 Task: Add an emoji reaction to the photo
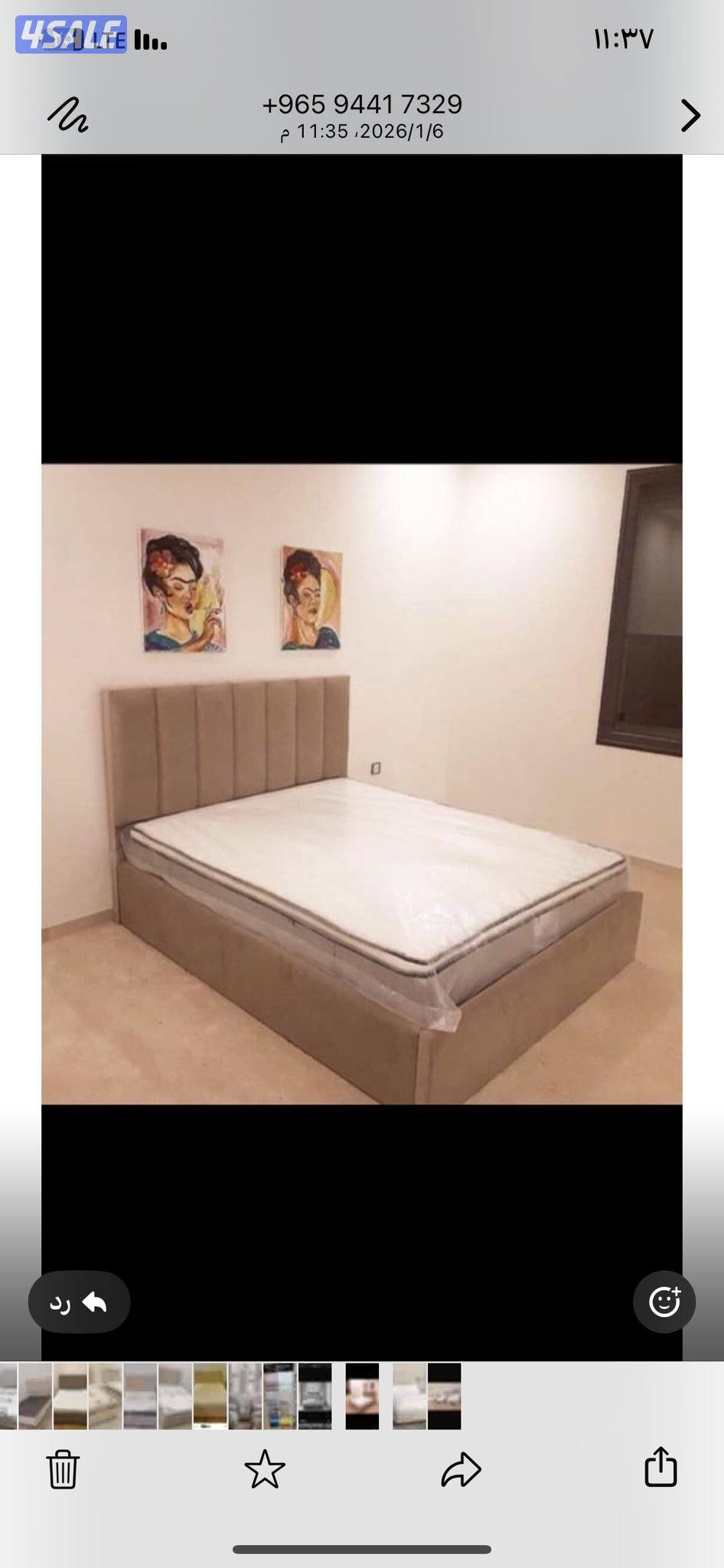(664, 1302)
